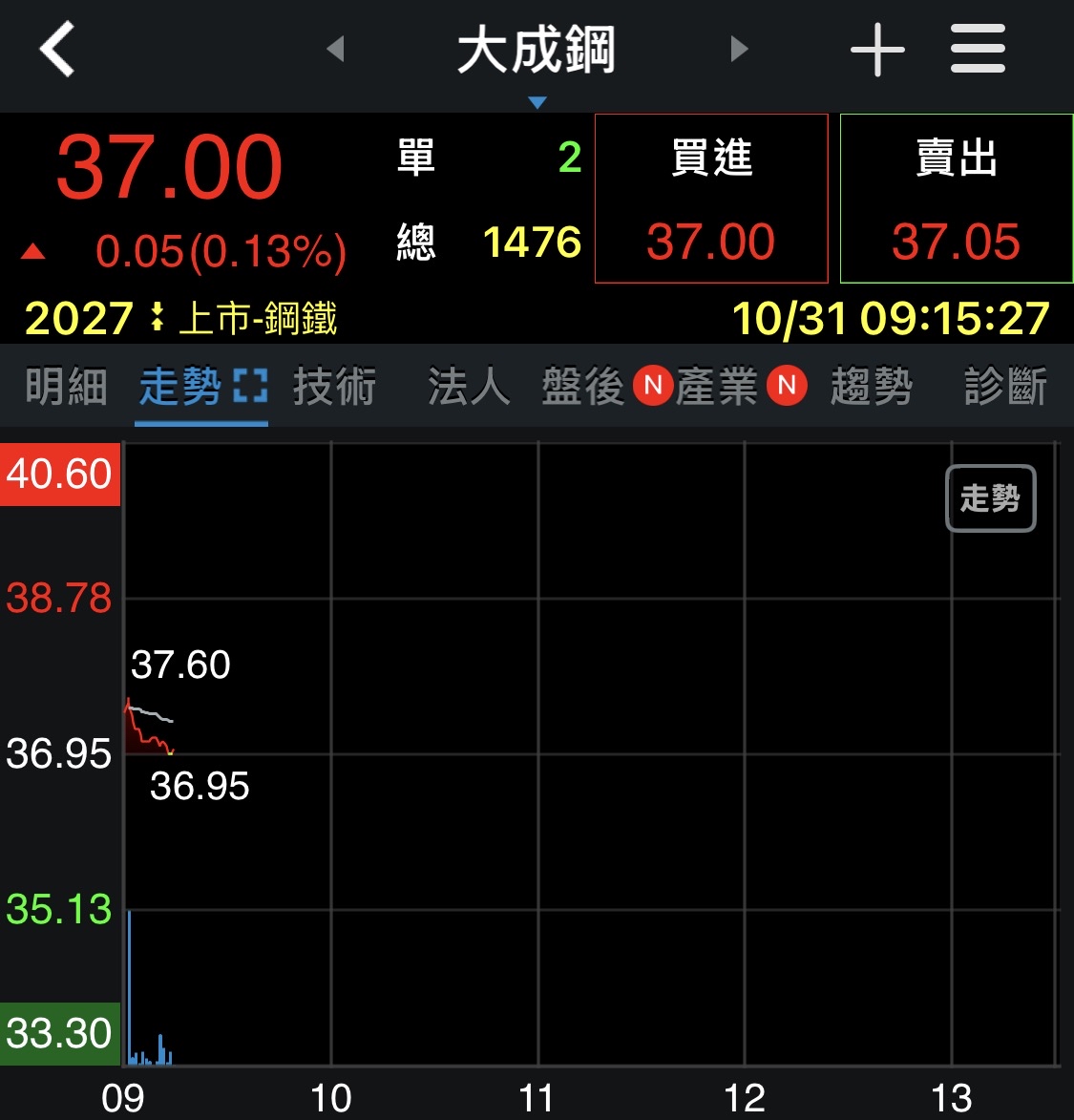Go back using the top-left arrow
1074x1120 pixels.
click(57, 50)
